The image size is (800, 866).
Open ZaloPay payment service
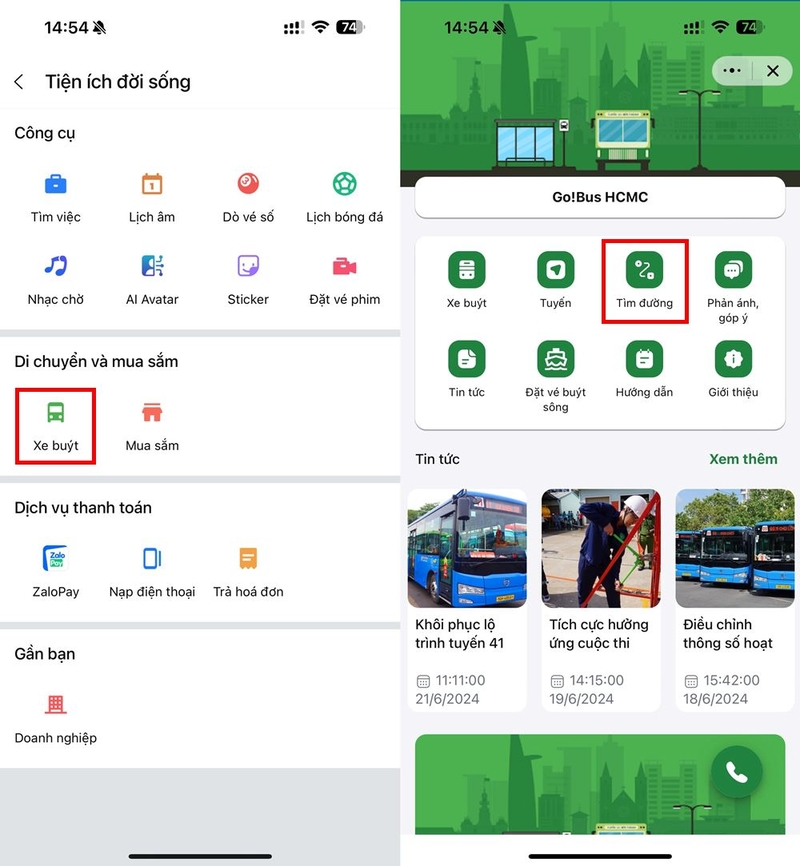tap(55, 570)
